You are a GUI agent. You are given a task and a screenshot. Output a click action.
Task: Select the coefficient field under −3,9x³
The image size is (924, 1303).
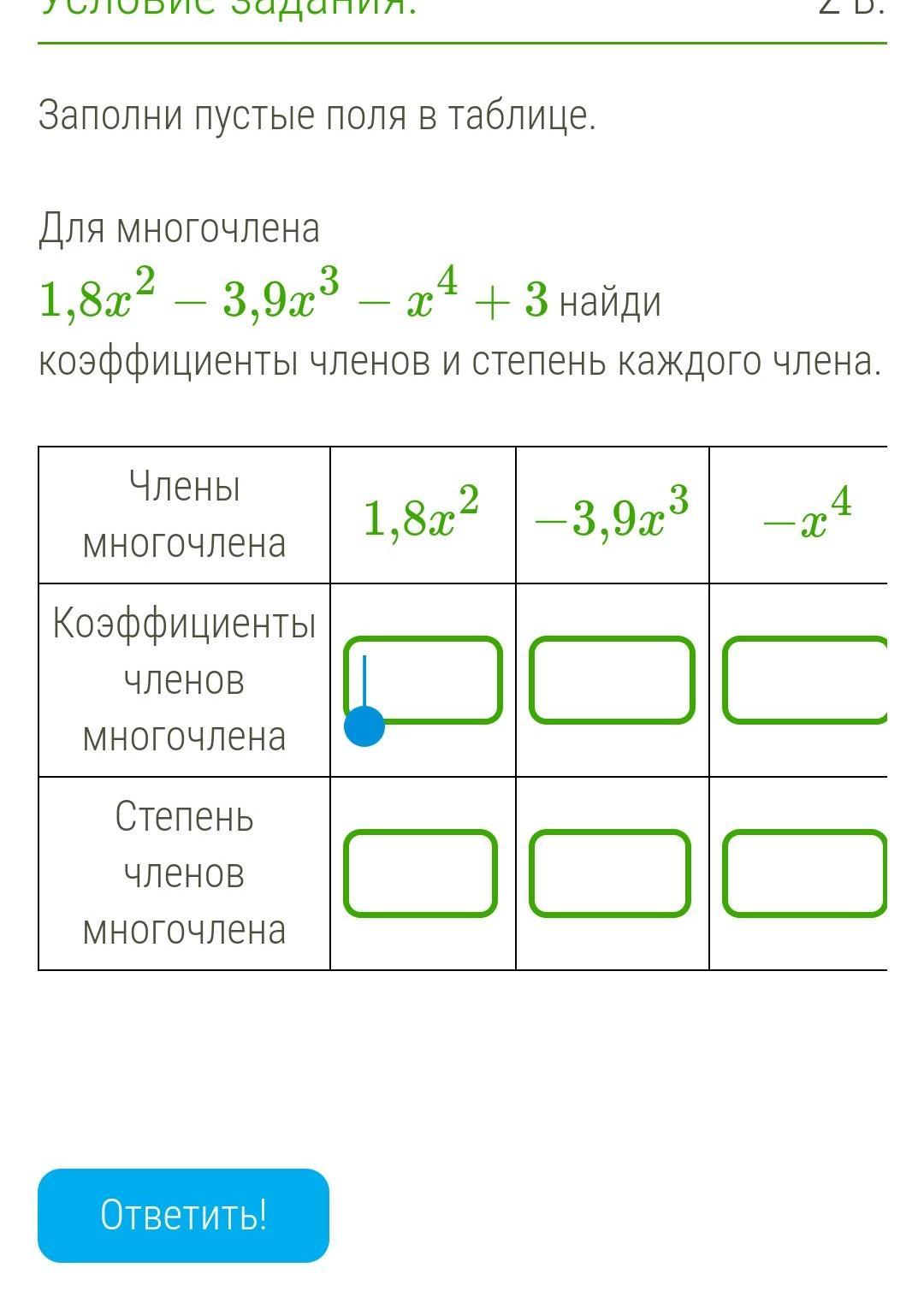611,679
